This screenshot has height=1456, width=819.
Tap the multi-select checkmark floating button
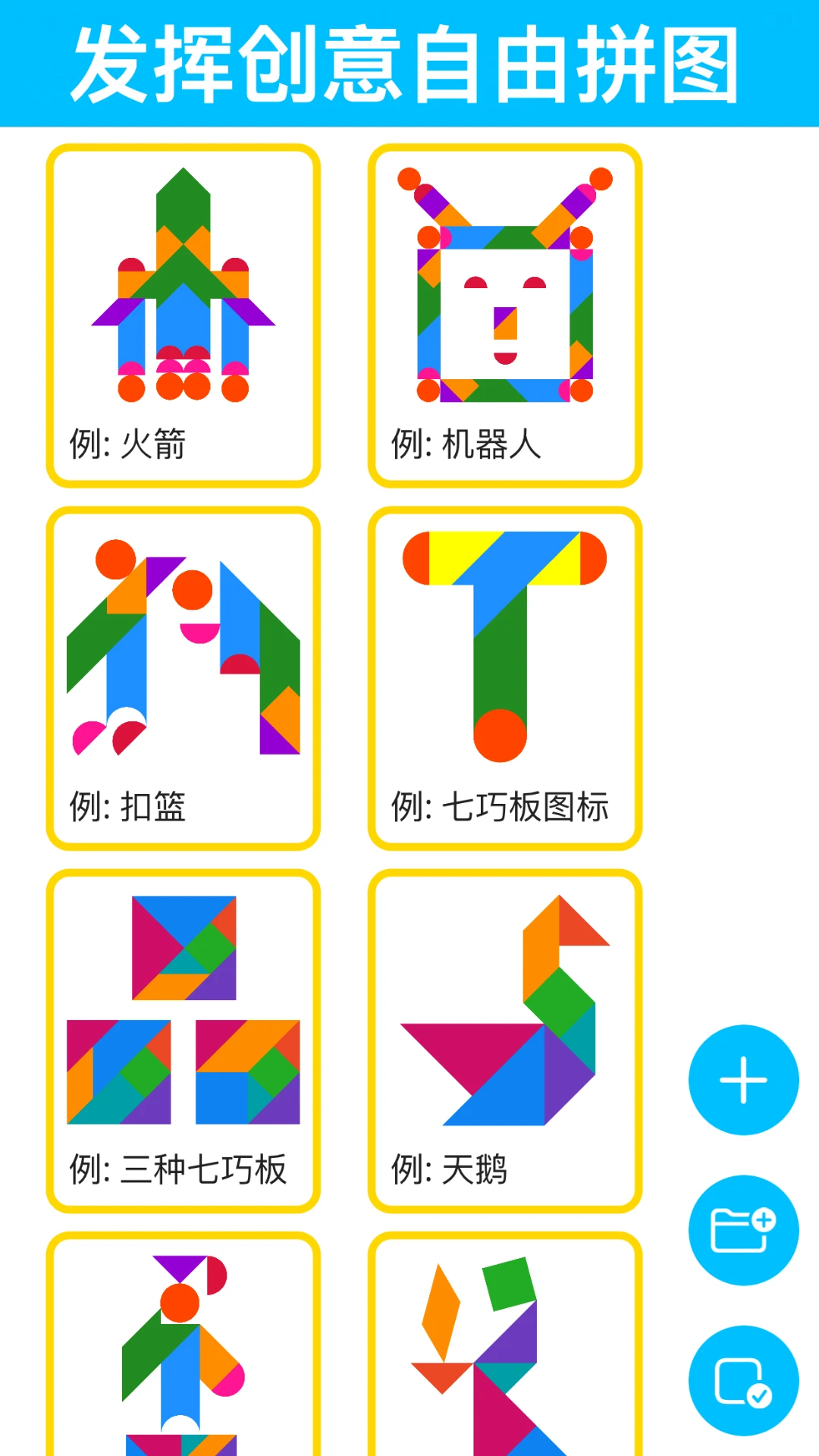pyautogui.click(x=743, y=1380)
